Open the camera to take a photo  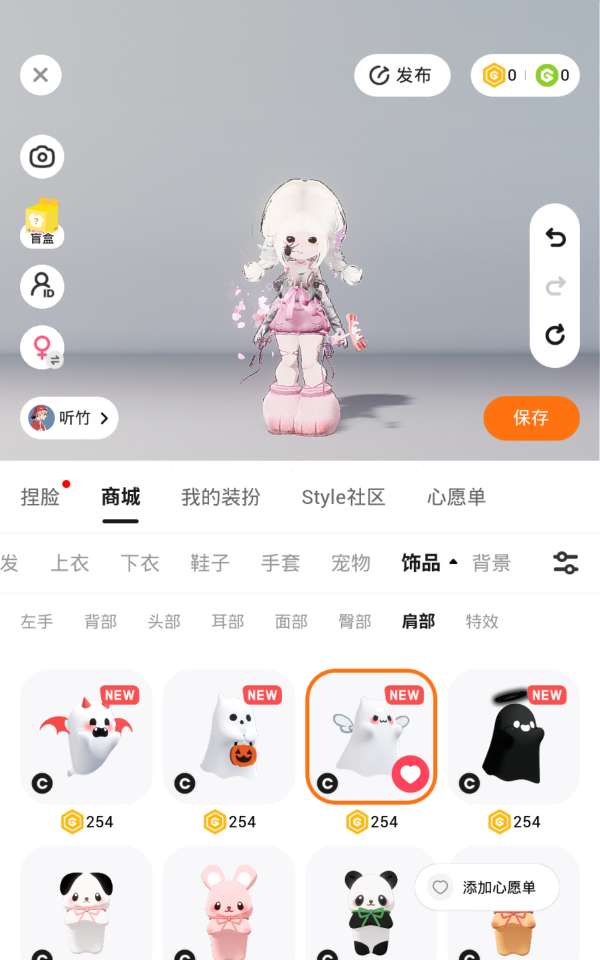click(42, 157)
